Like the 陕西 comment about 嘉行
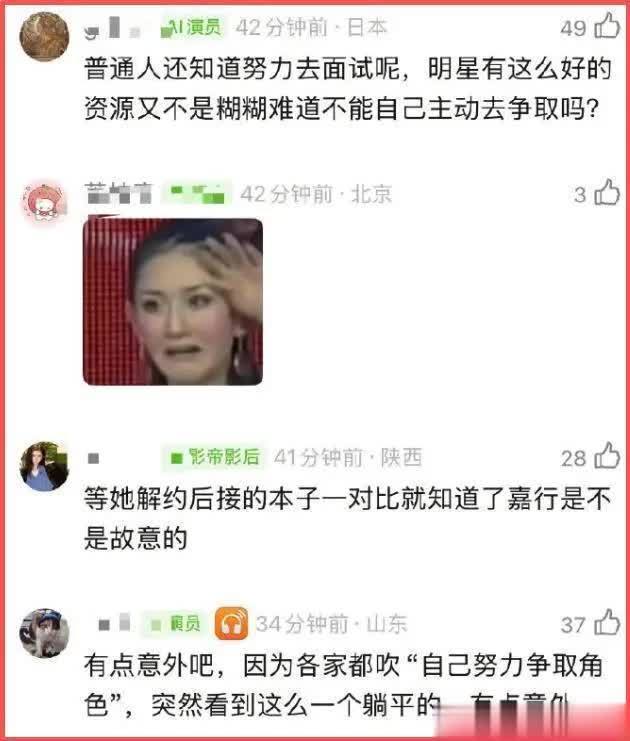This screenshot has height=741, width=630. 607,458
